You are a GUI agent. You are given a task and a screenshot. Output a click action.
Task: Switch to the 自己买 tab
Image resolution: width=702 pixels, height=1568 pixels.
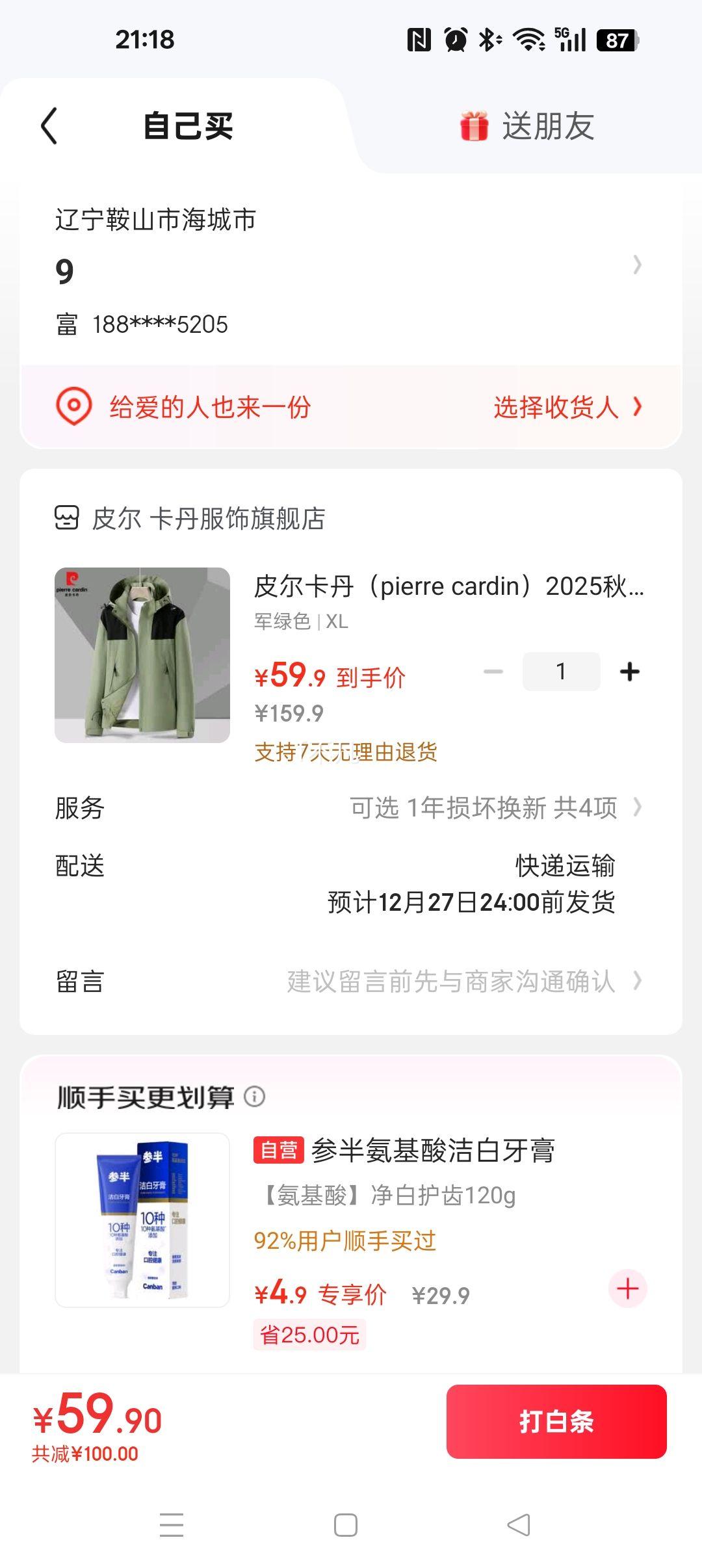click(x=188, y=127)
